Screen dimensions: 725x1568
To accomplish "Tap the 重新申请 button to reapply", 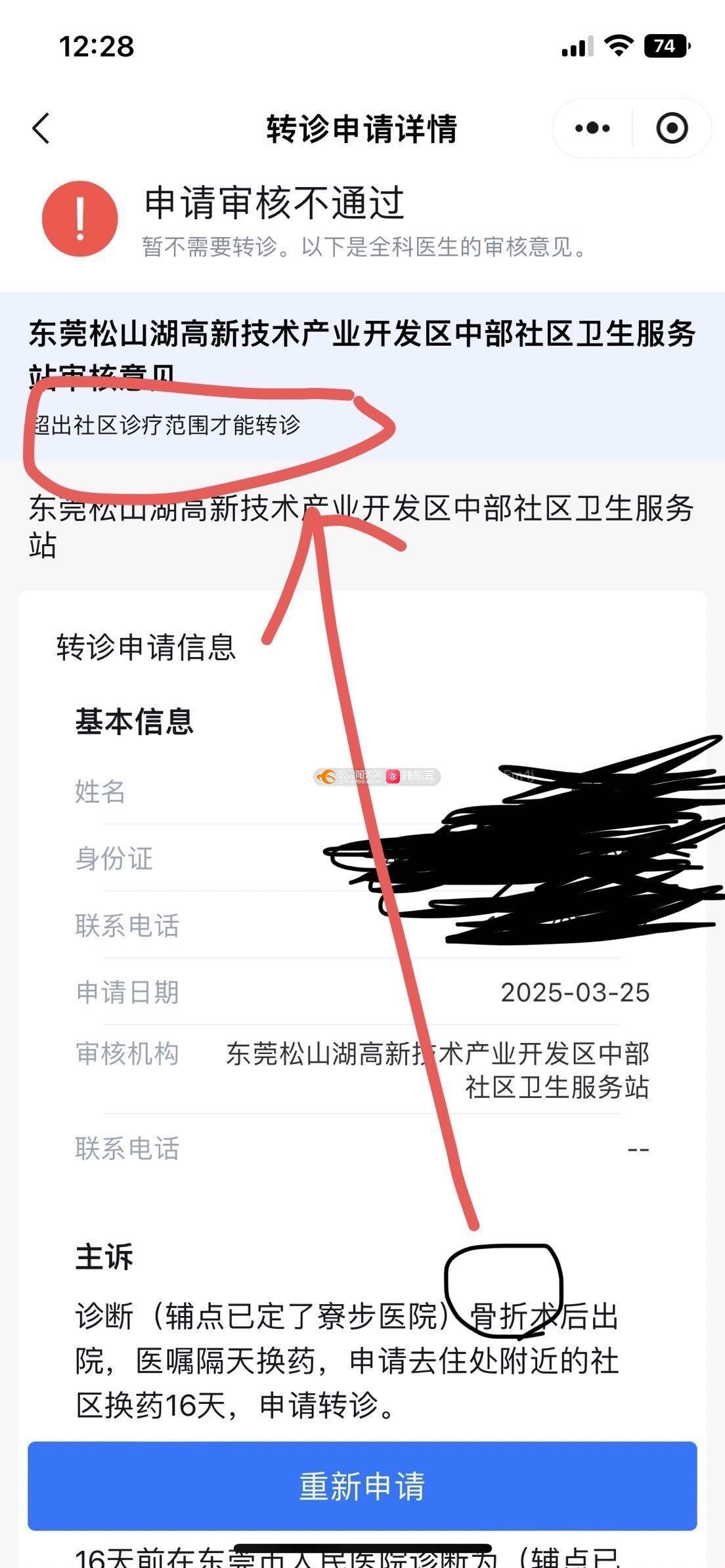I will 362,1485.
